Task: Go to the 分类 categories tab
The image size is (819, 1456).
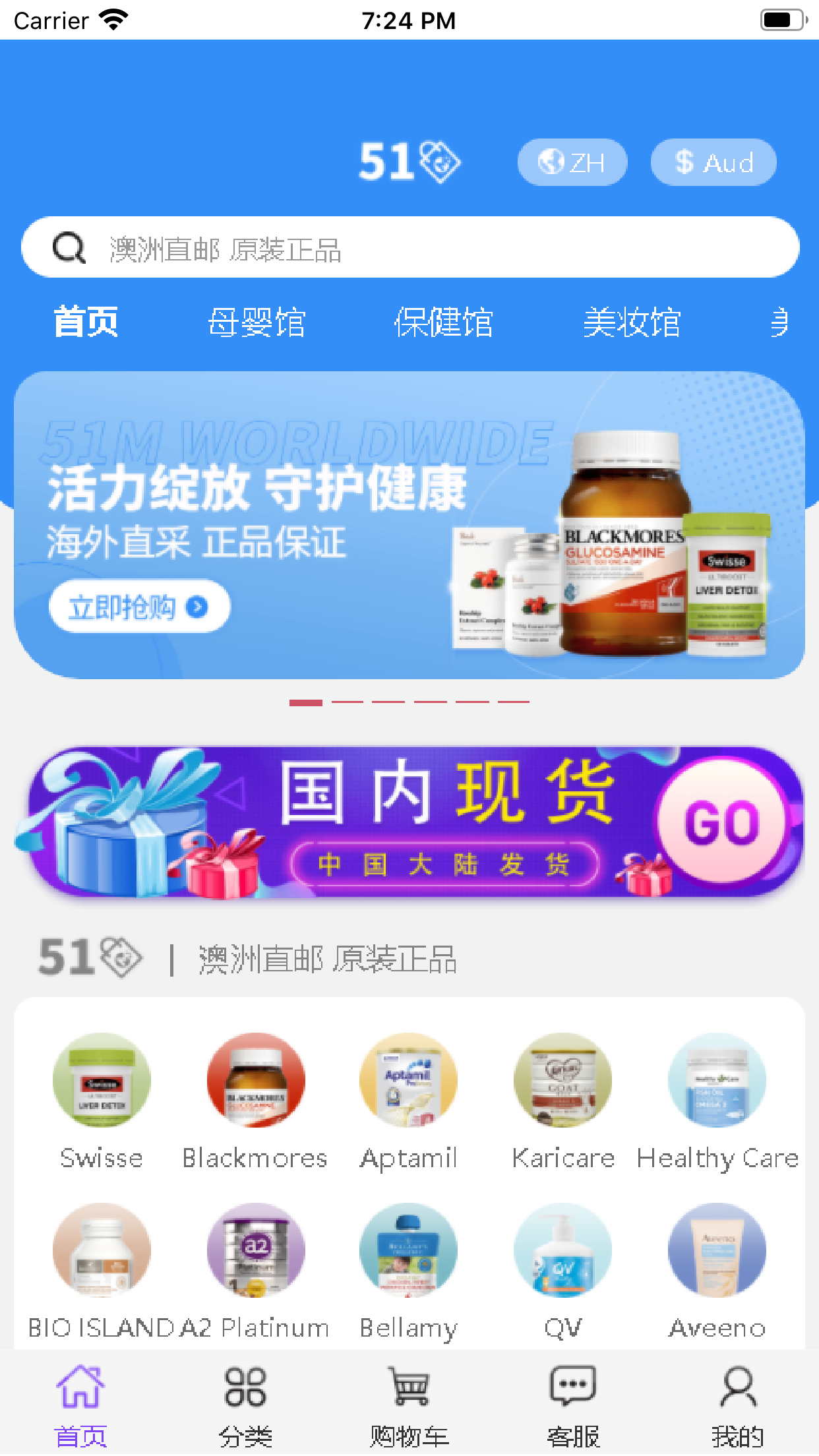Action: [245, 1406]
